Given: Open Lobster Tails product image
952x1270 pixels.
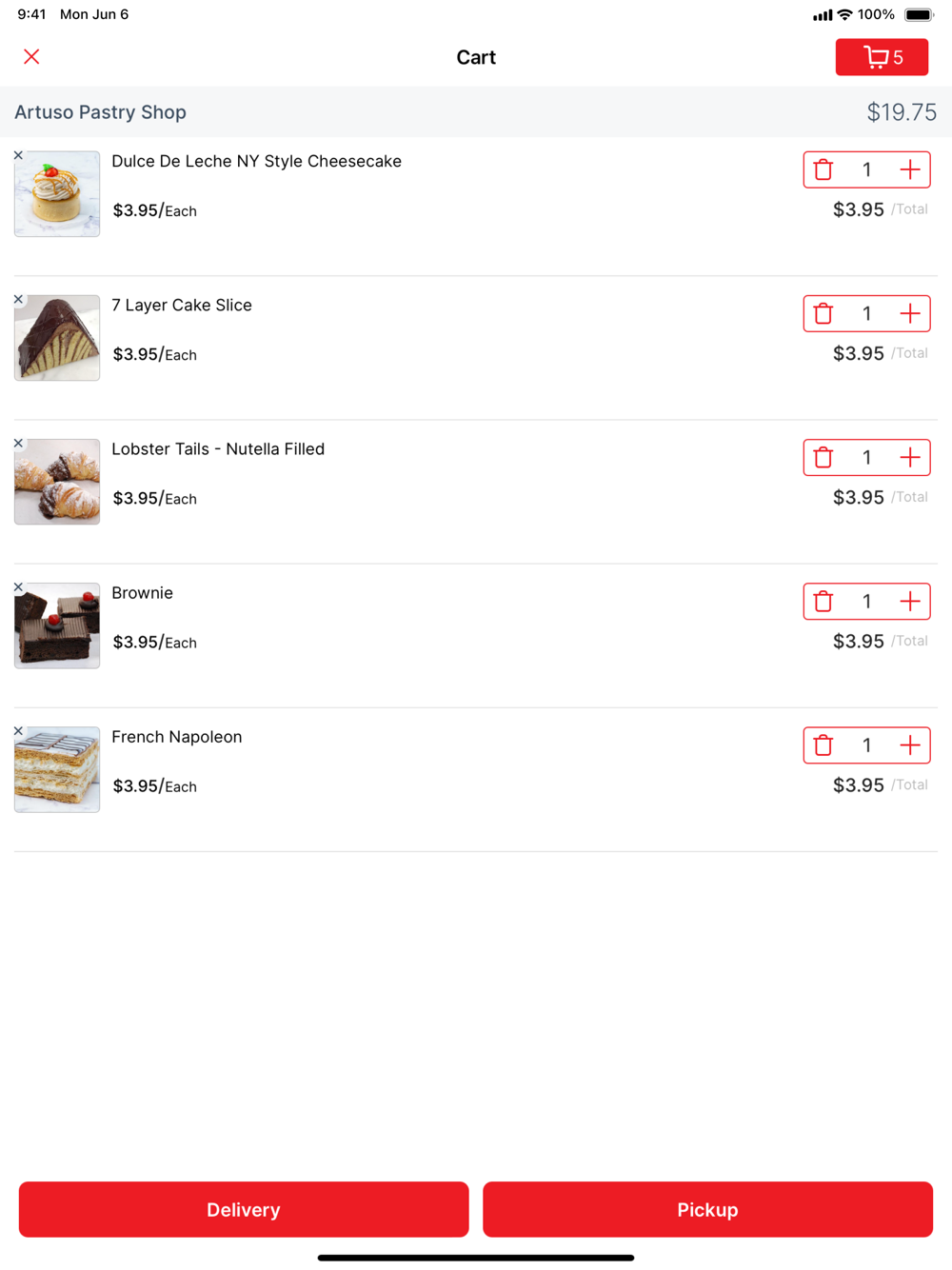Looking at the screenshot, I should 57,482.
